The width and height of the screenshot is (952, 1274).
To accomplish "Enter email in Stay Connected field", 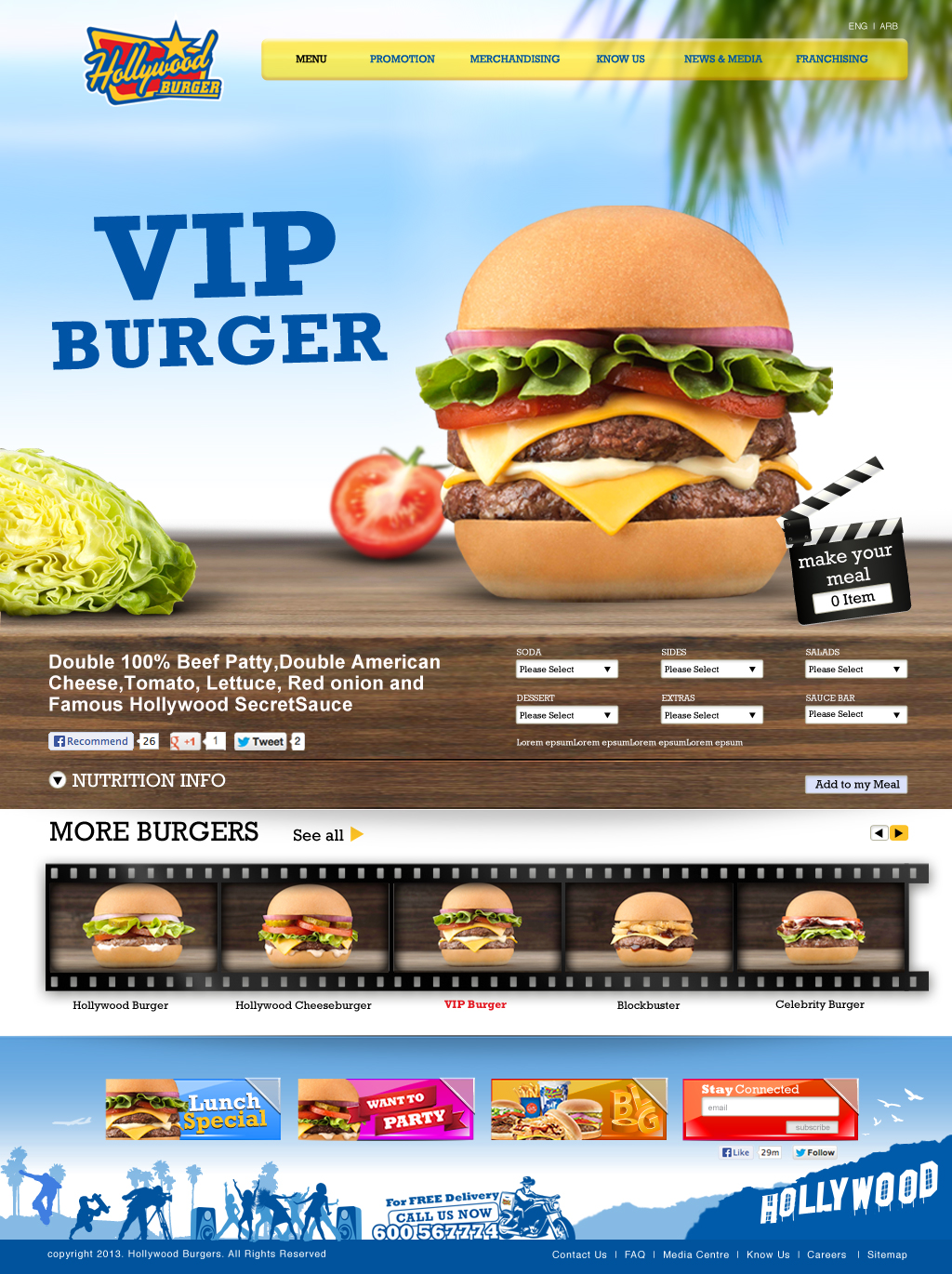I will 770,1108.
